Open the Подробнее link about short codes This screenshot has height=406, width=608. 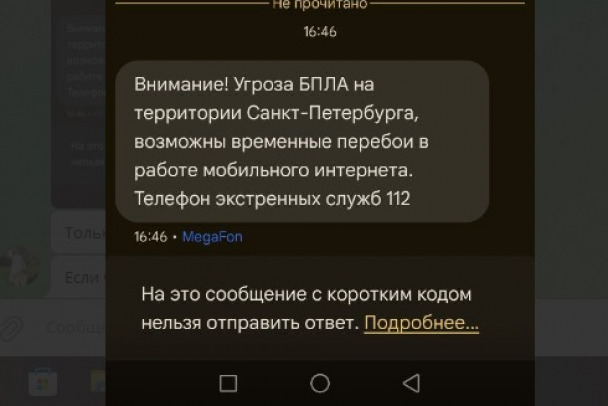421,323
